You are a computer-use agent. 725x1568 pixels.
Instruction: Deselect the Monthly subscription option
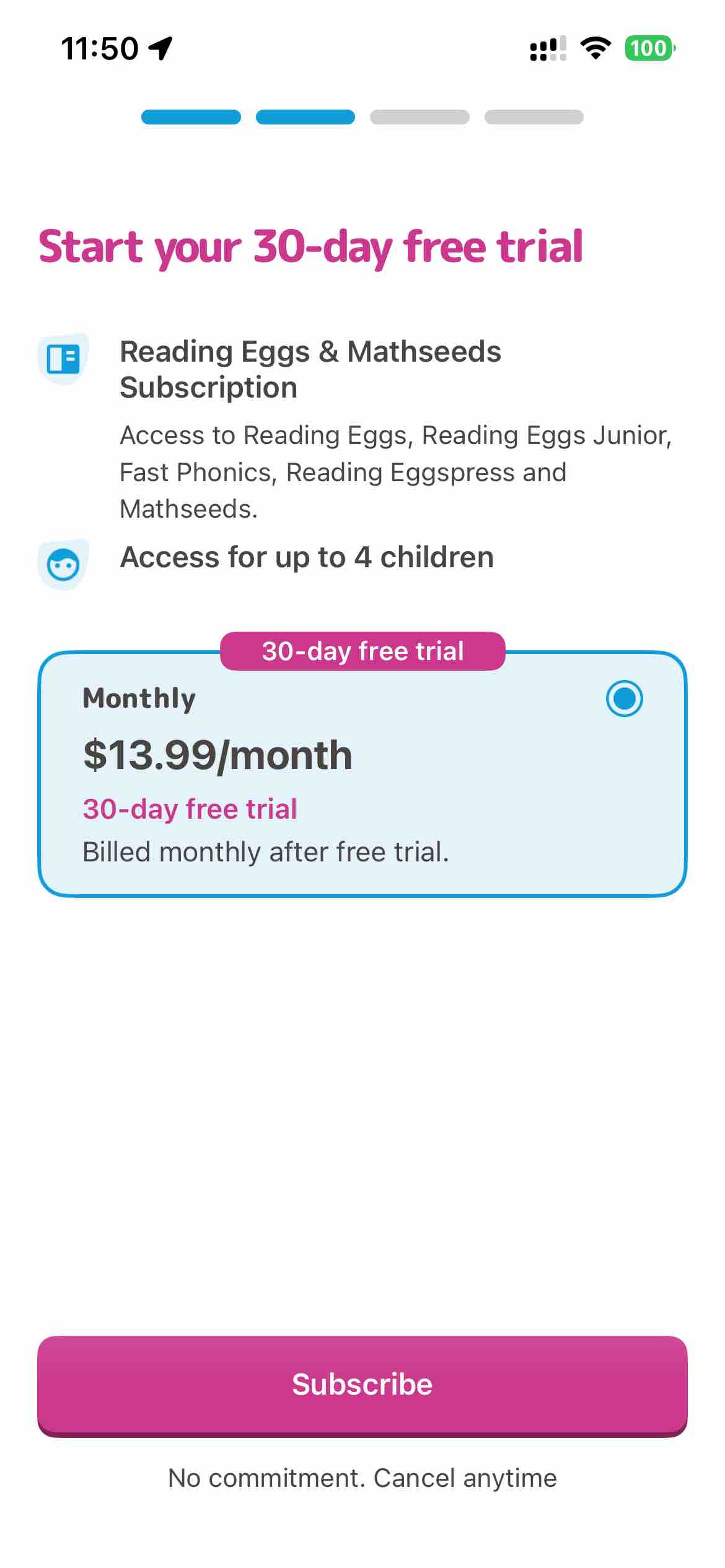point(625,699)
